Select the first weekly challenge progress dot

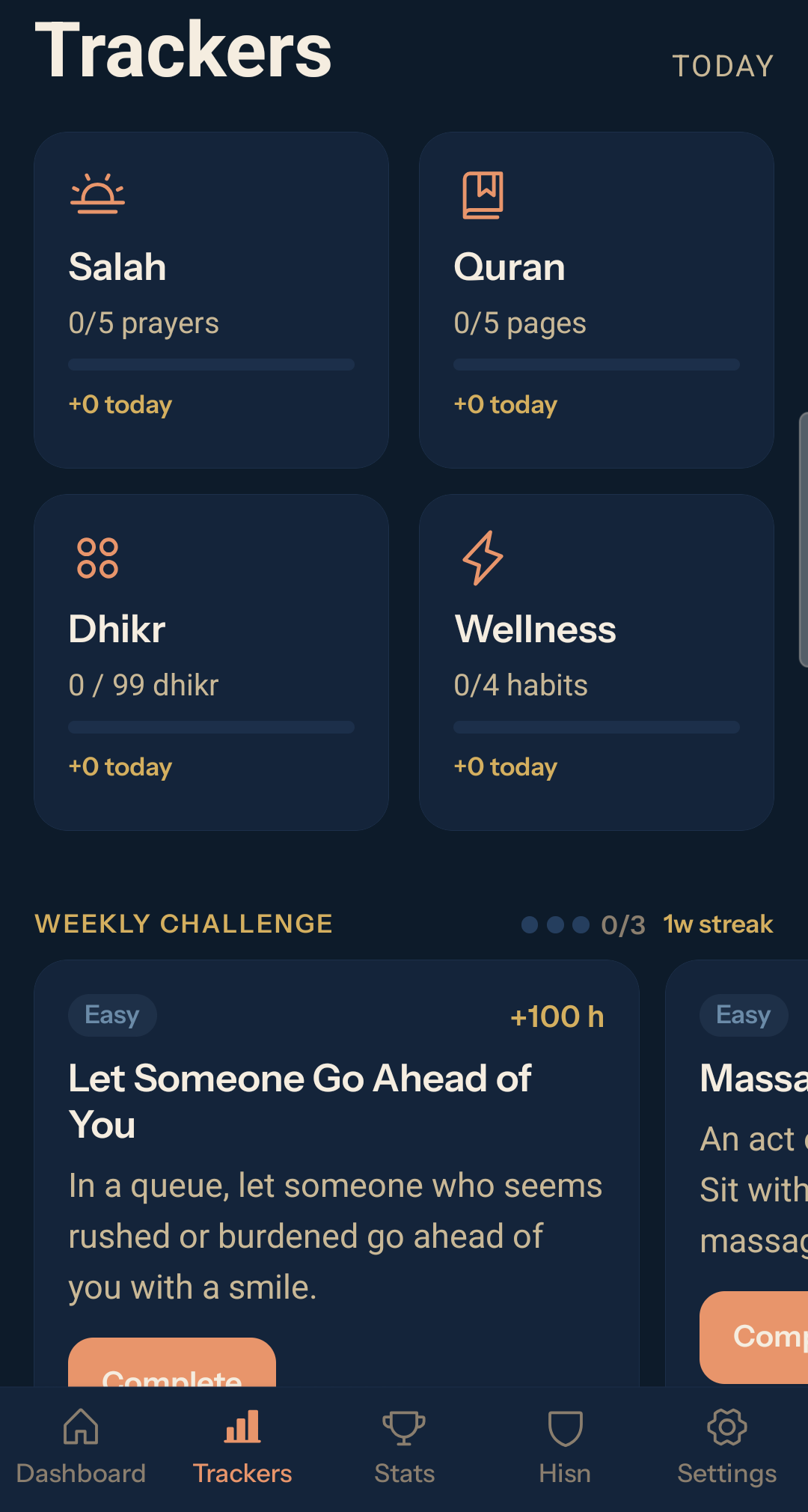pos(530,924)
